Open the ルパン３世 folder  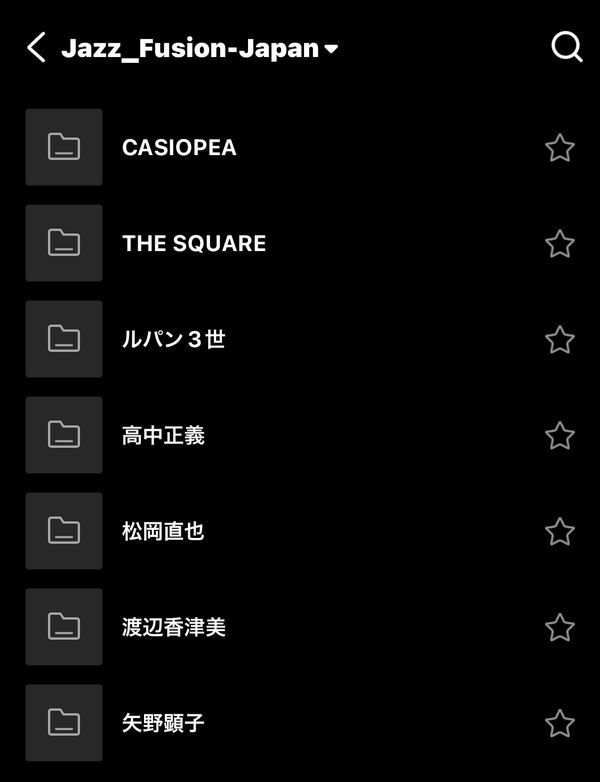tap(173, 339)
